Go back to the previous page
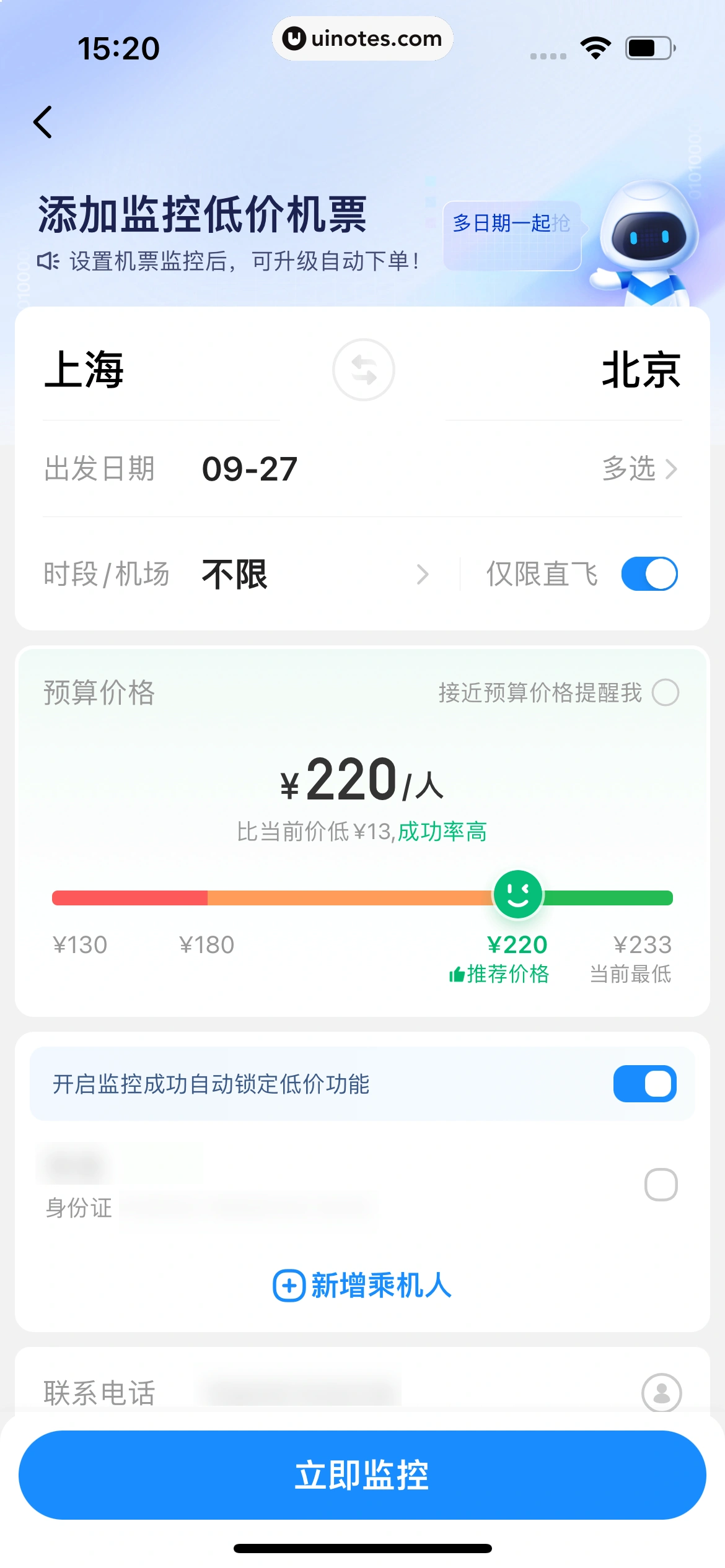 pos(43,122)
